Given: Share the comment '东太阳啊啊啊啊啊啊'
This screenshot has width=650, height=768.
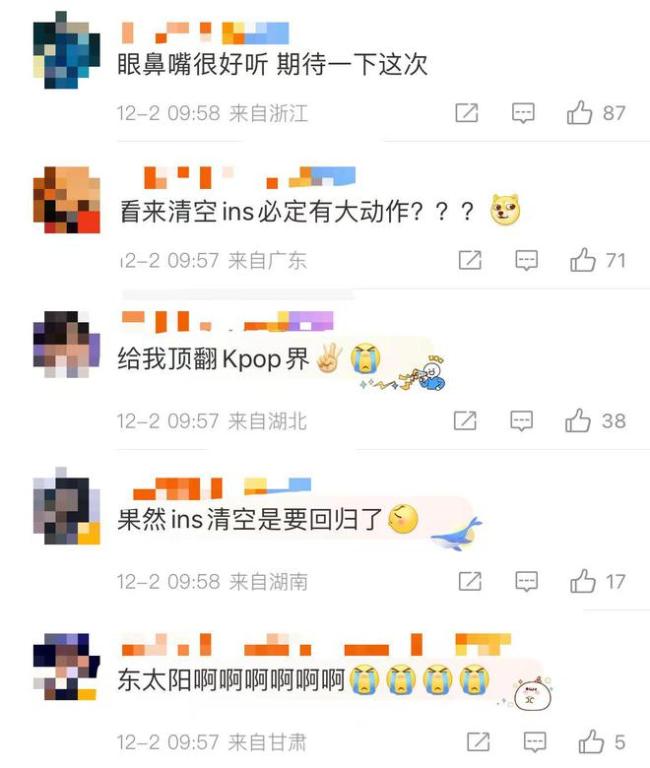Looking at the screenshot, I should tap(479, 741).
